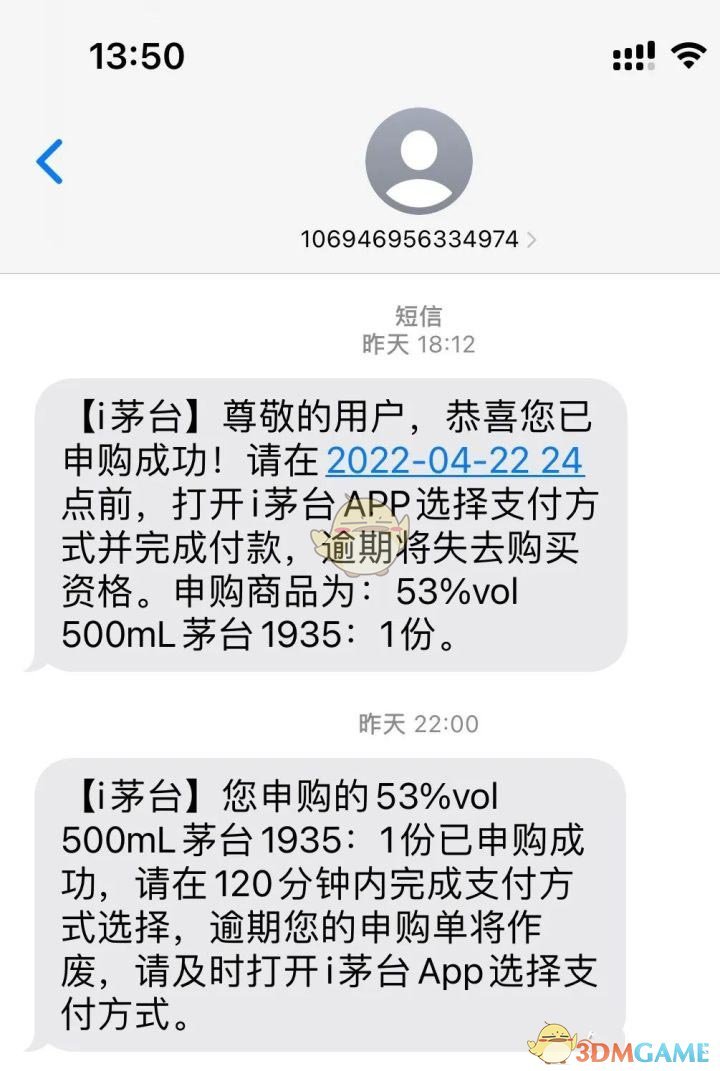The height and width of the screenshot is (1071, 720).
Task: Tap the back arrow to return to conversations
Action: click(x=48, y=160)
